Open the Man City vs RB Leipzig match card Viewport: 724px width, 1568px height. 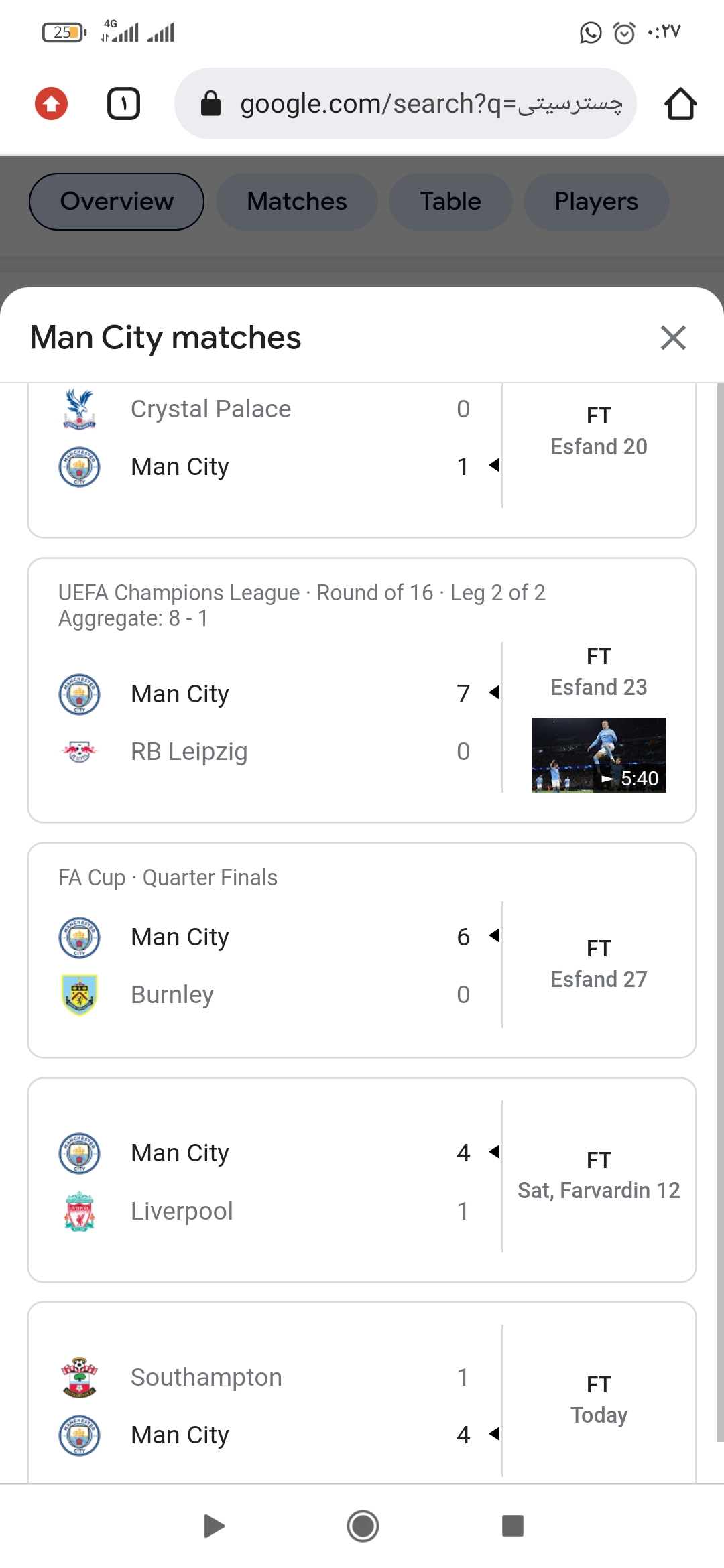[x=362, y=690]
